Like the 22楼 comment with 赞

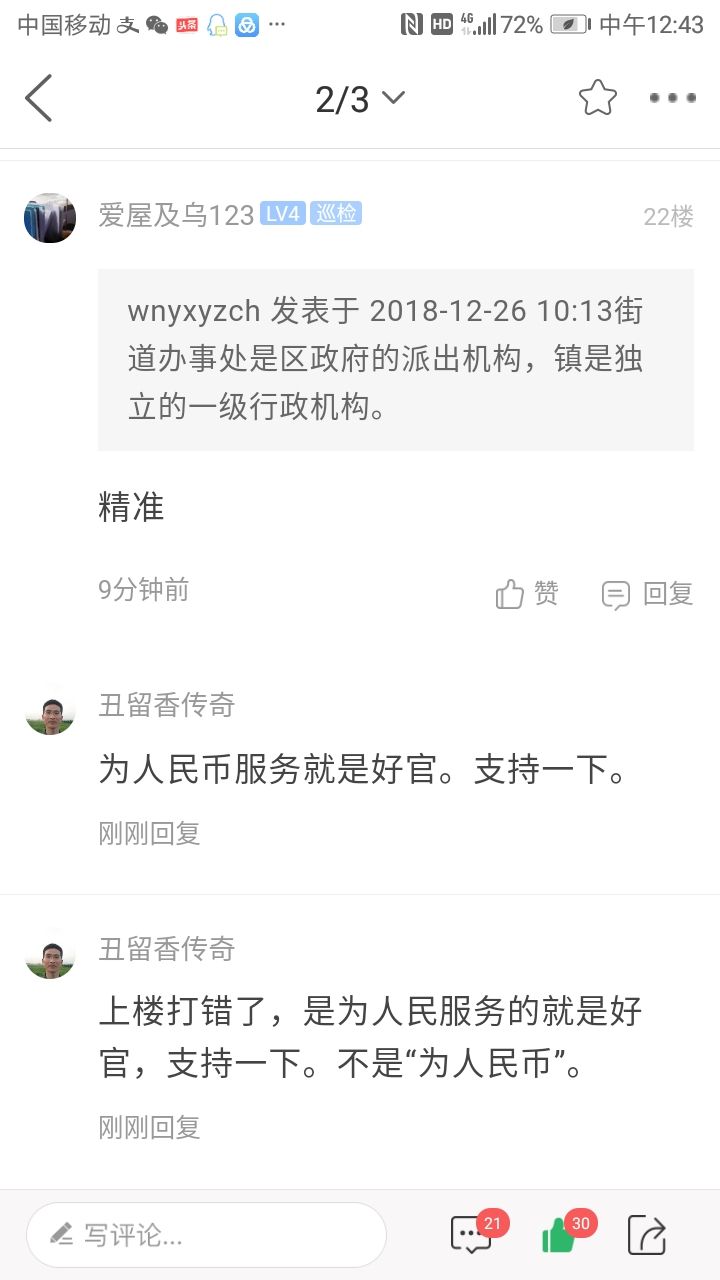527,594
